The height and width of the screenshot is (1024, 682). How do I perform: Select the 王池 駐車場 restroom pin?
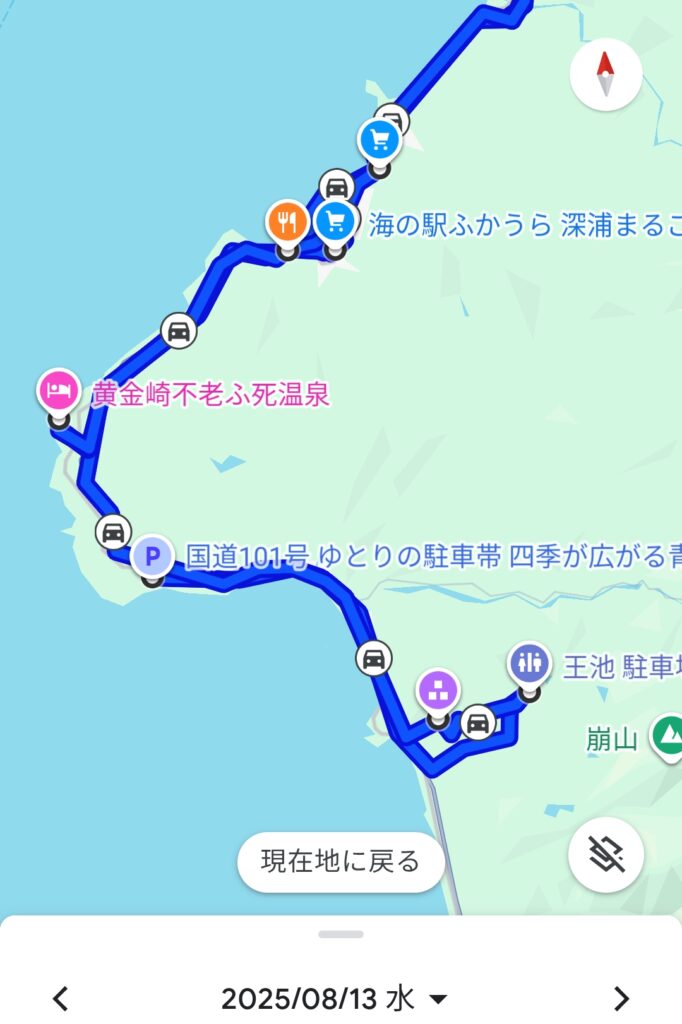[529, 662]
